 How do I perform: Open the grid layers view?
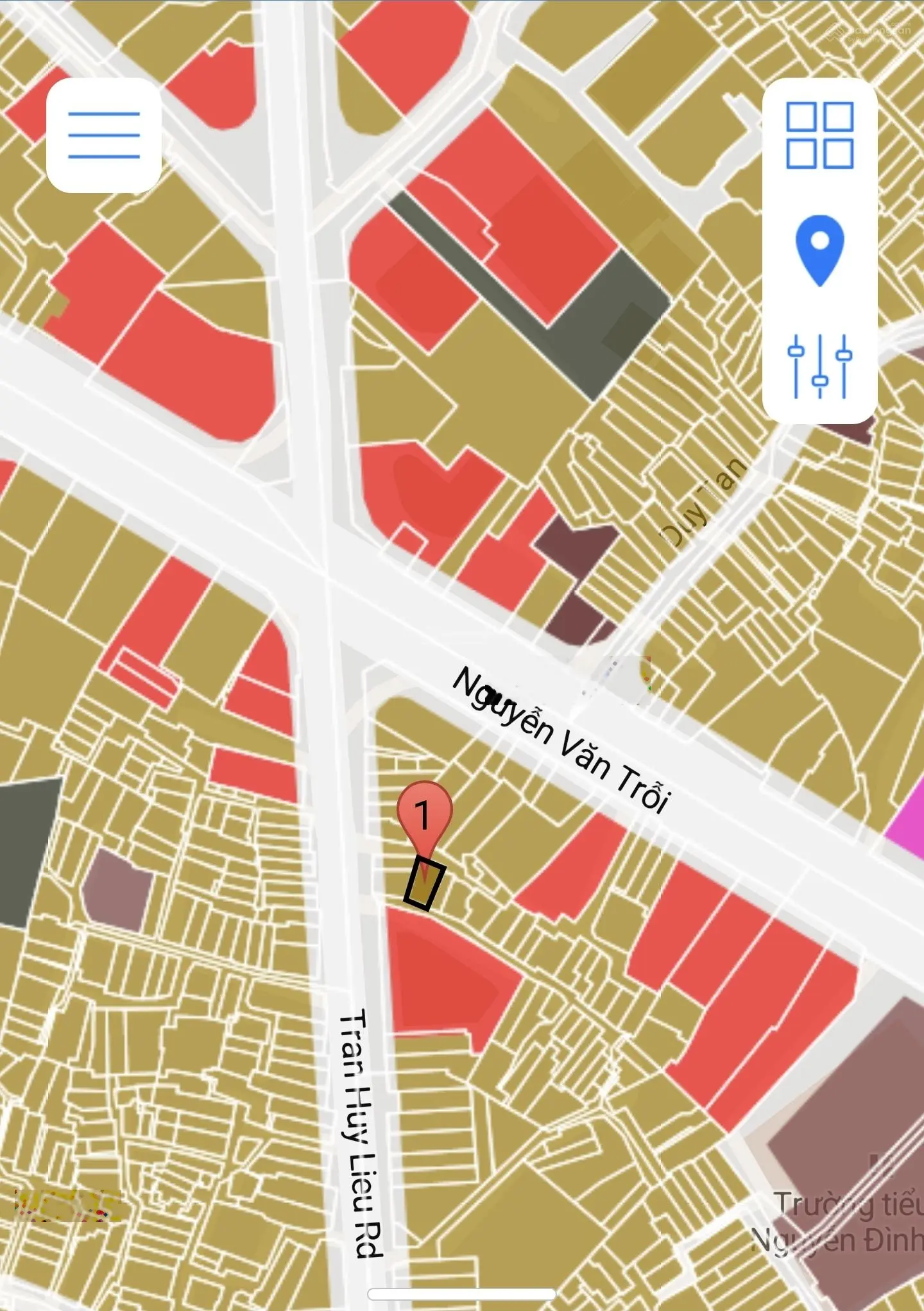tap(819, 135)
